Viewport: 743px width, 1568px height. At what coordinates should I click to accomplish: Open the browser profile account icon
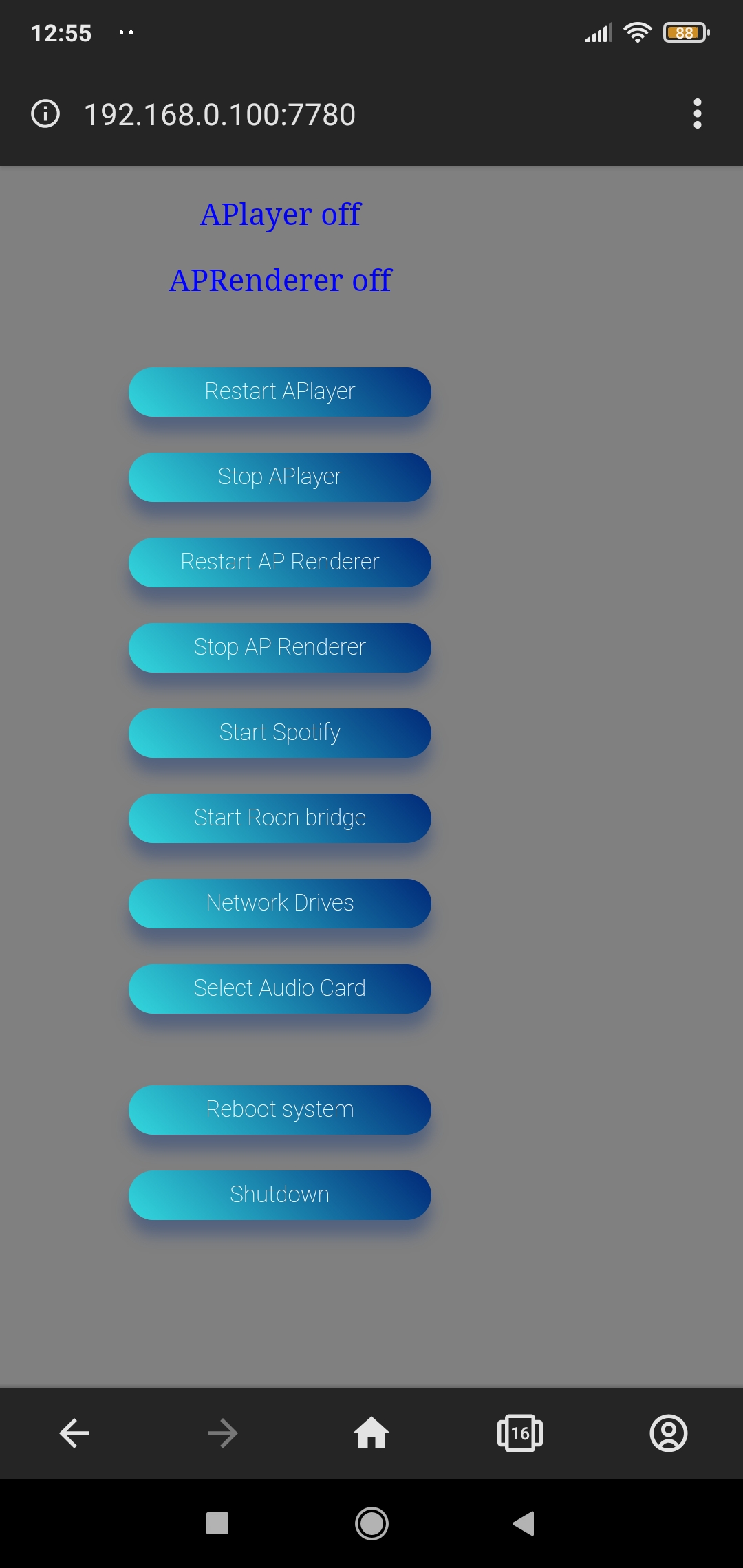pos(668,1433)
